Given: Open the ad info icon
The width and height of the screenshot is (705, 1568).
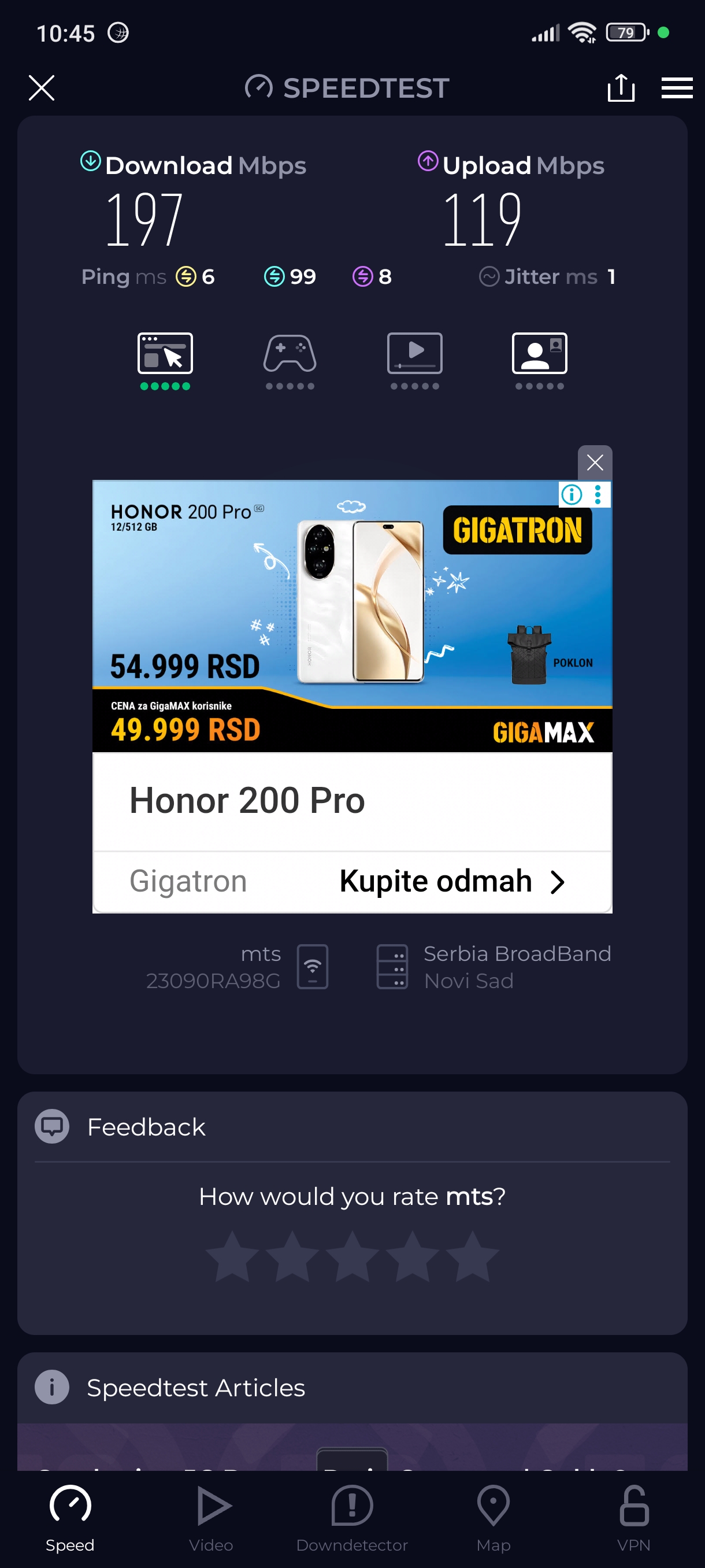Looking at the screenshot, I should pos(571,494).
